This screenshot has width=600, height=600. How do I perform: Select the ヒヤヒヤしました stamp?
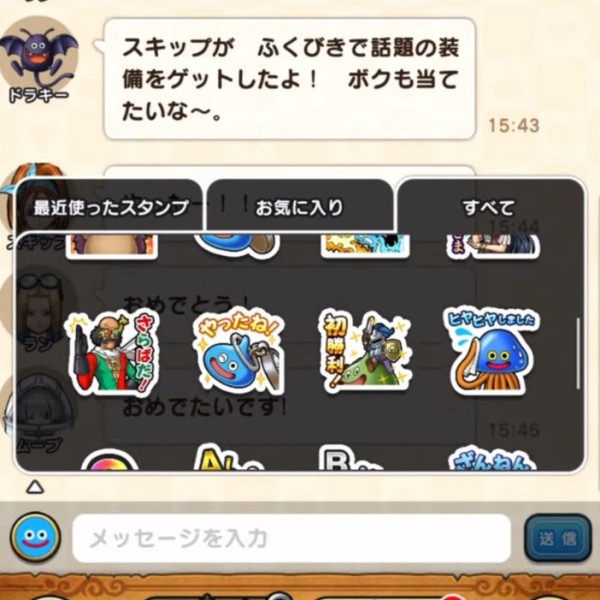tap(492, 351)
